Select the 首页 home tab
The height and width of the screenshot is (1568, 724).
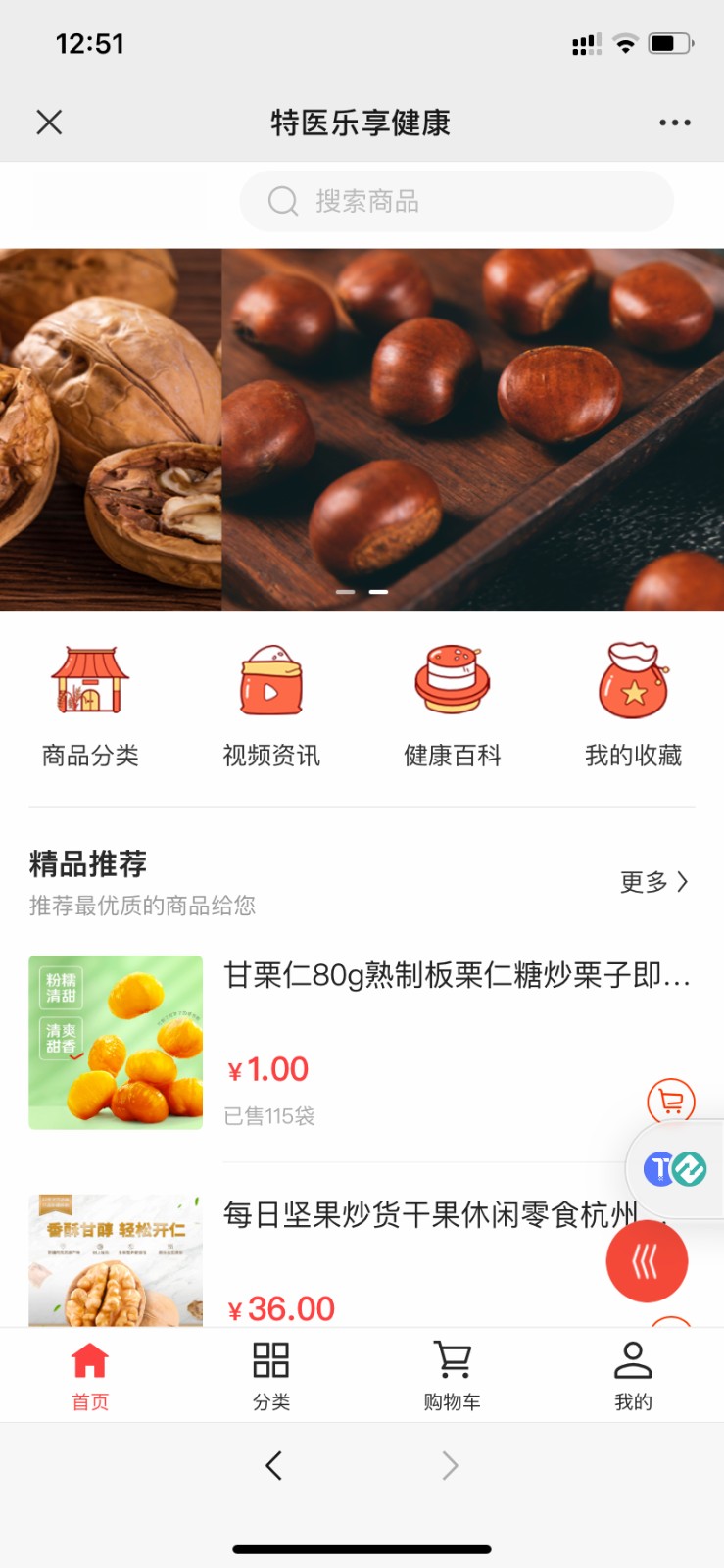click(90, 1372)
